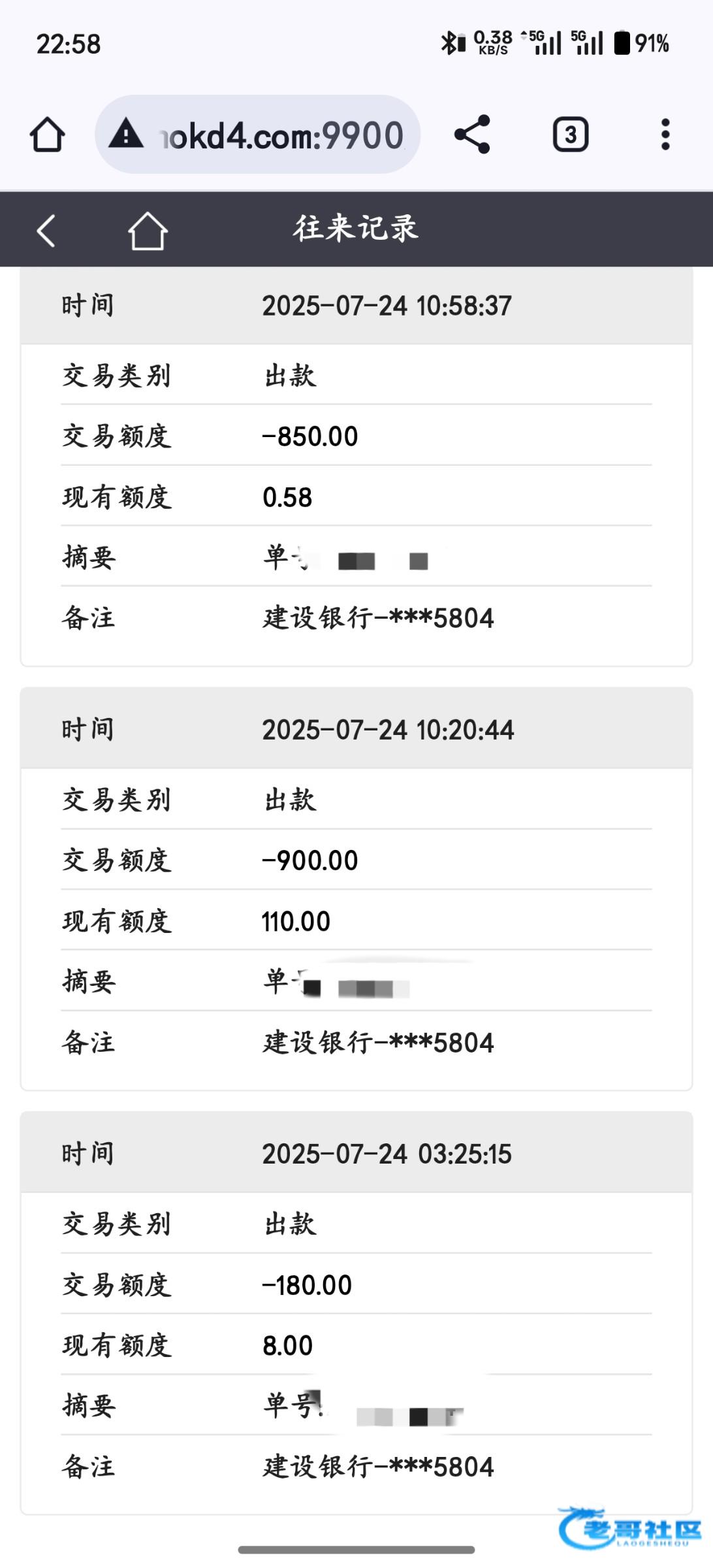The image size is (713, 1568).
Task: Tap the insecure site warning icon
Action: tap(126, 134)
